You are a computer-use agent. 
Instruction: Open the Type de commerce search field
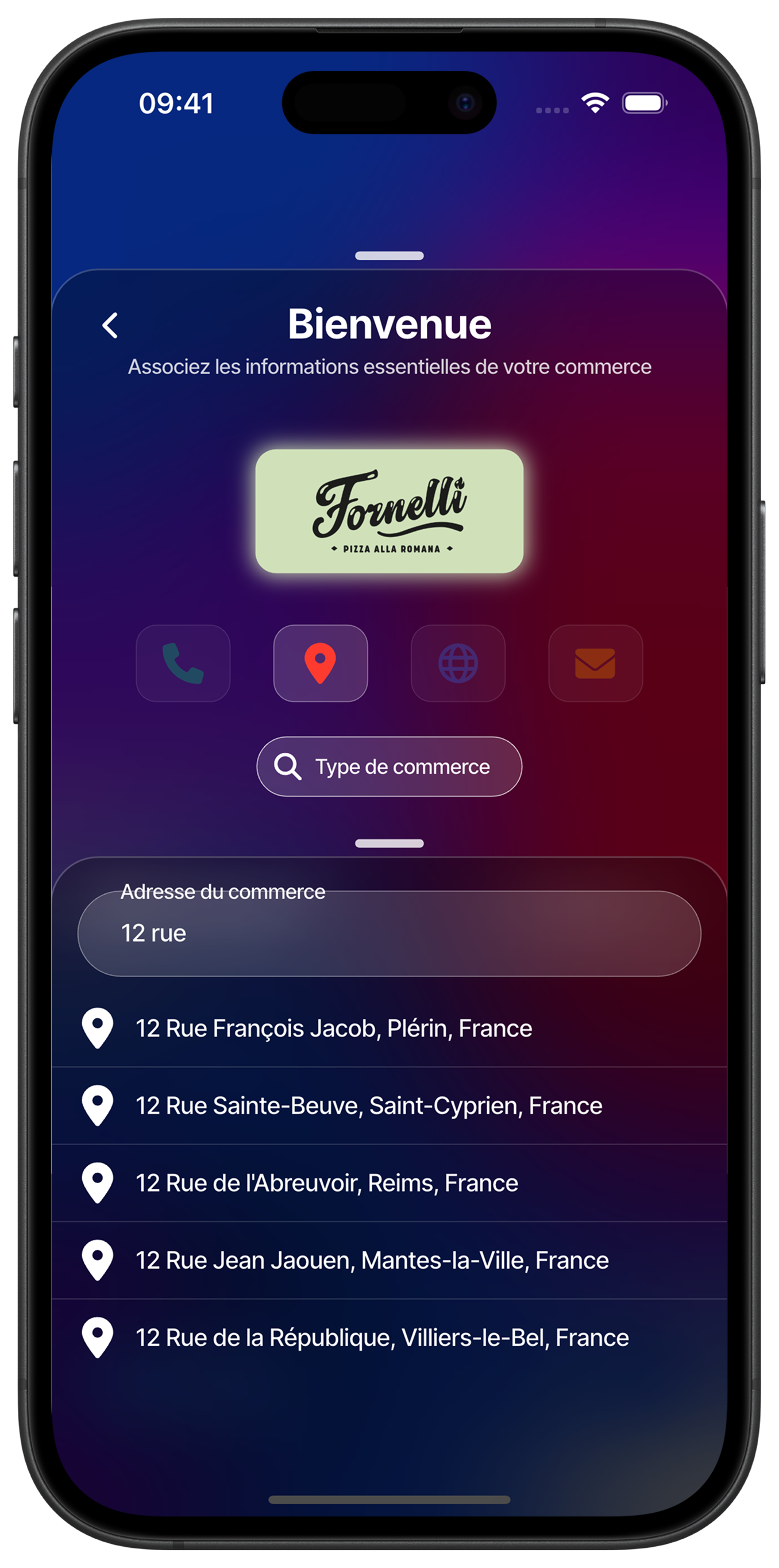(x=389, y=766)
